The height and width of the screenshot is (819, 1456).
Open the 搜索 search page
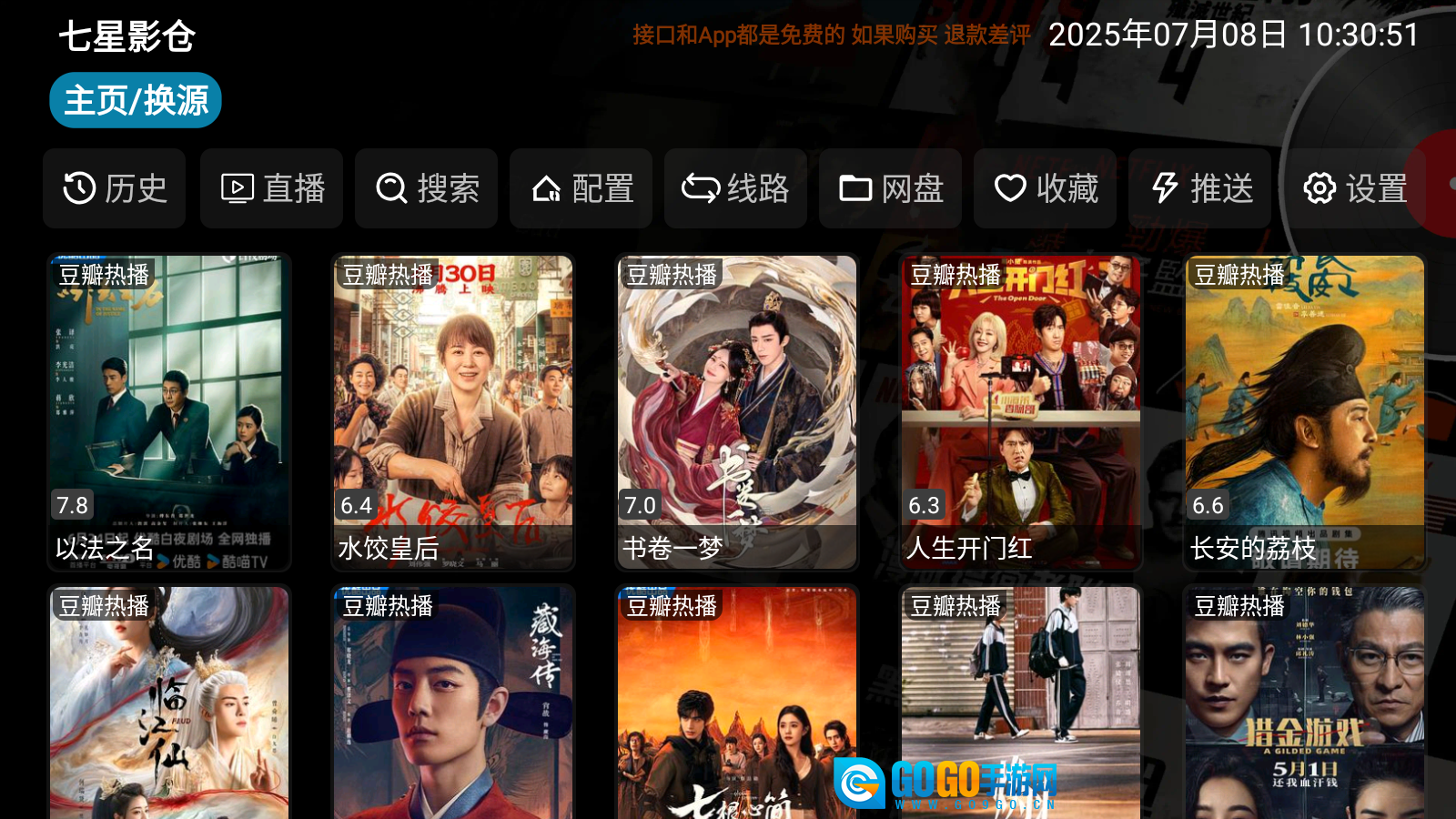coord(427,188)
